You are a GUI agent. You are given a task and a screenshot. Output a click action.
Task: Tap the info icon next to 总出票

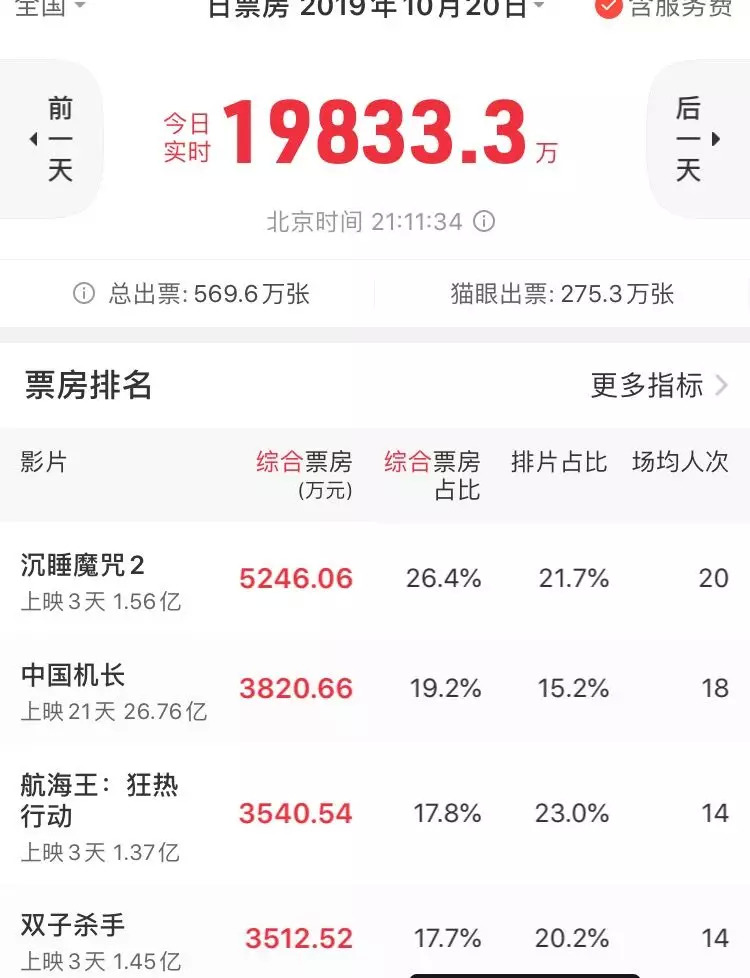[84, 293]
